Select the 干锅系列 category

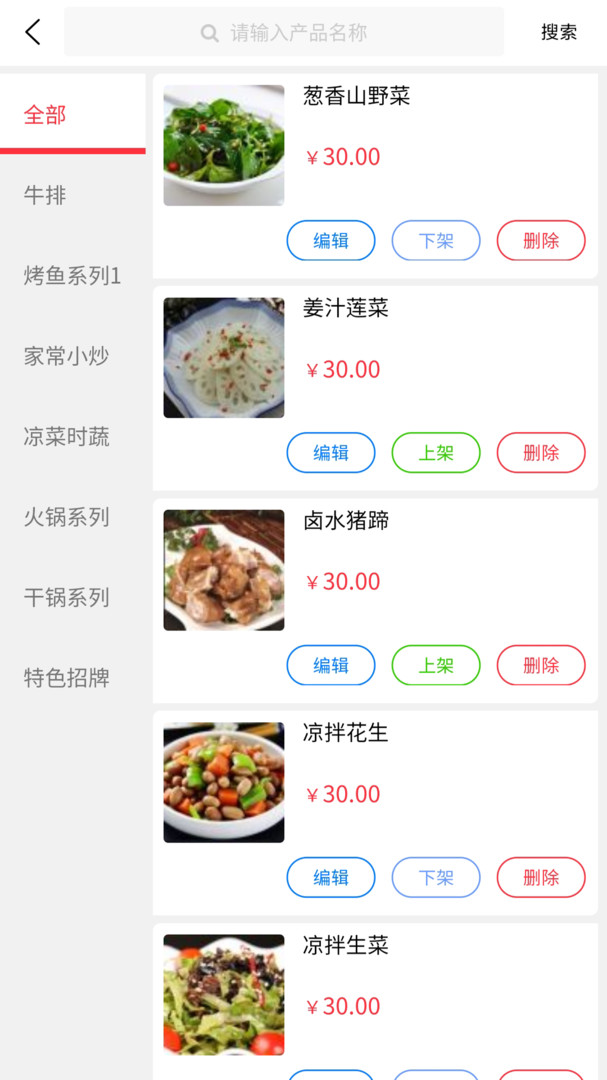pyautogui.click(x=66, y=598)
